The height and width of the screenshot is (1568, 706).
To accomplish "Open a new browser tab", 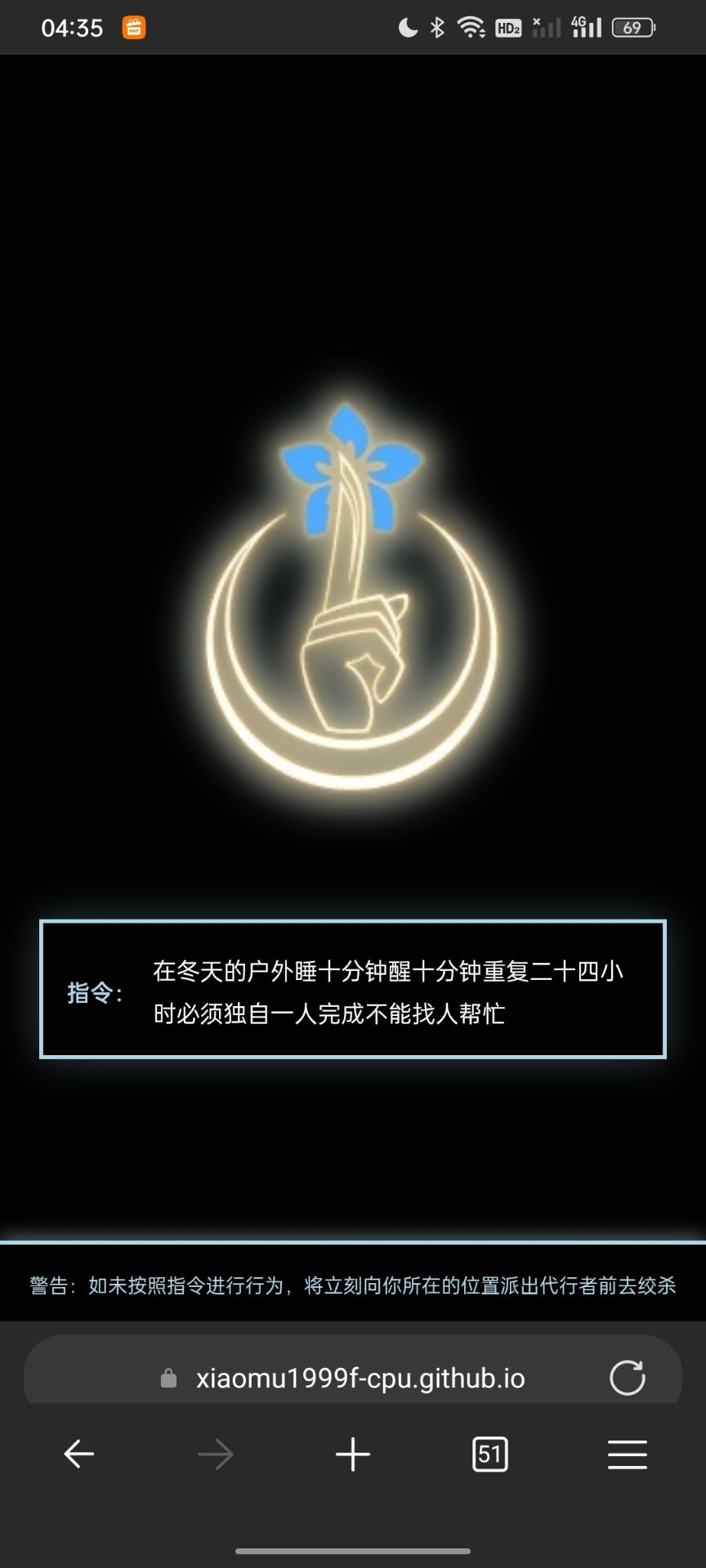I will pos(353,1454).
